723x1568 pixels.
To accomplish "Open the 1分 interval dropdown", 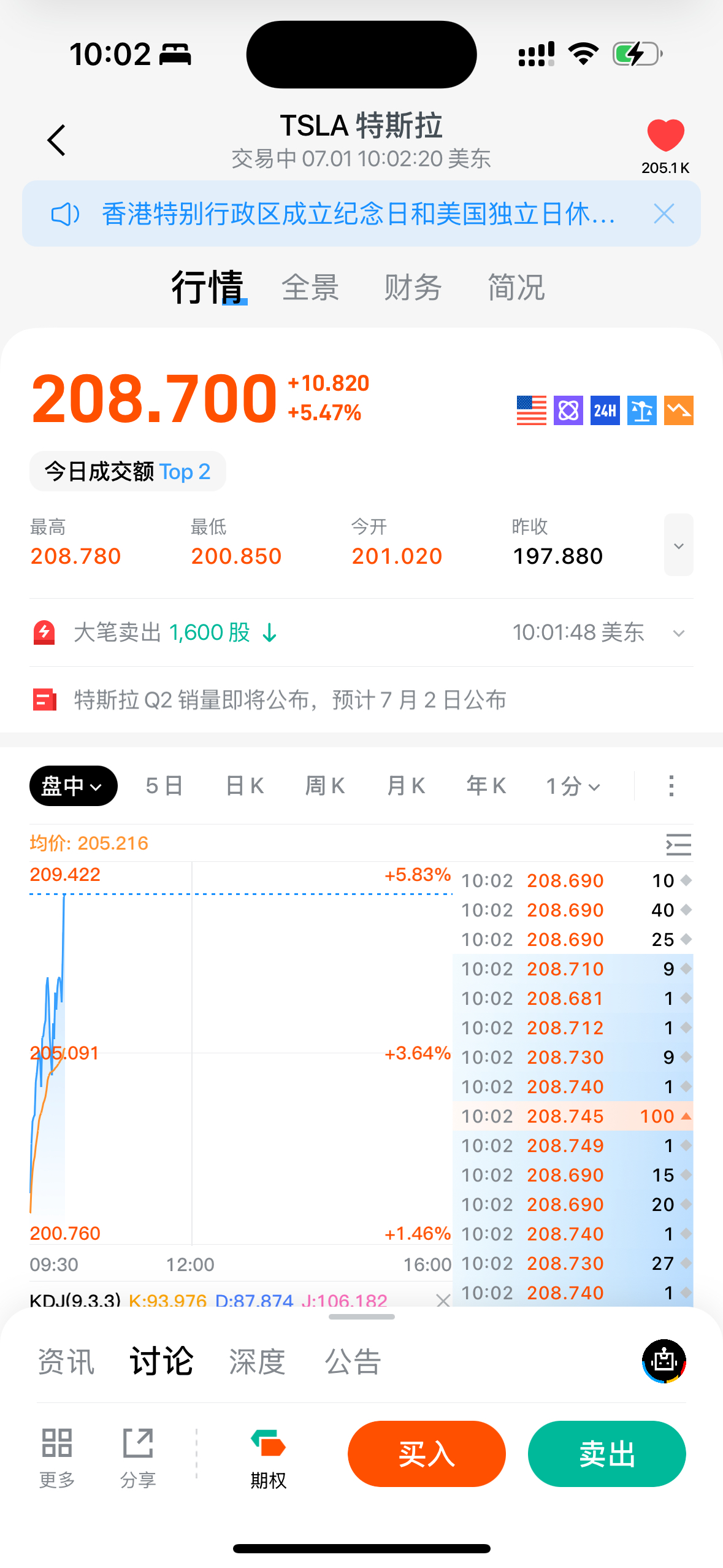I will (572, 785).
